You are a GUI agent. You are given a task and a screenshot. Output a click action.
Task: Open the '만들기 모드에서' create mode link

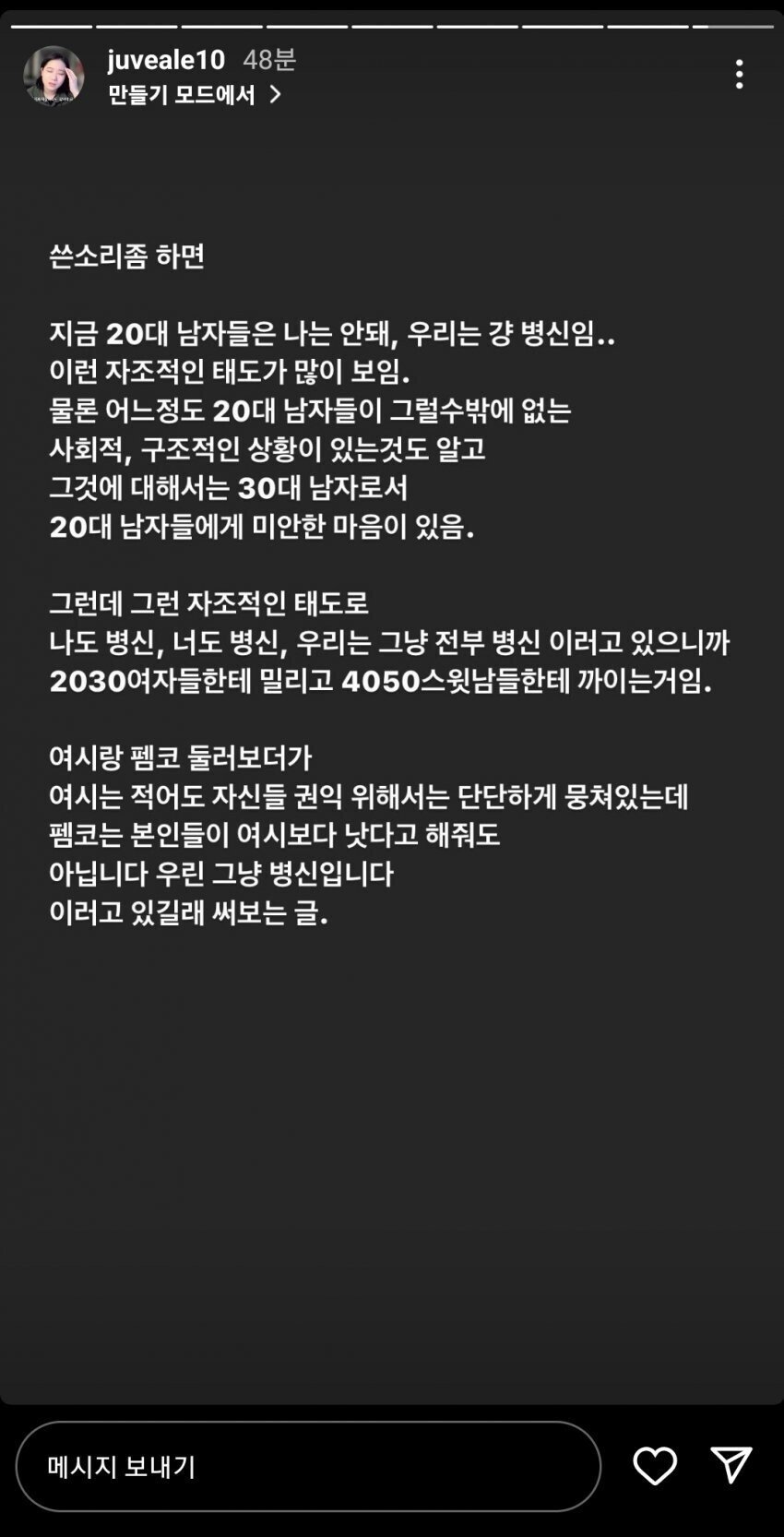(x=194, y=94)
